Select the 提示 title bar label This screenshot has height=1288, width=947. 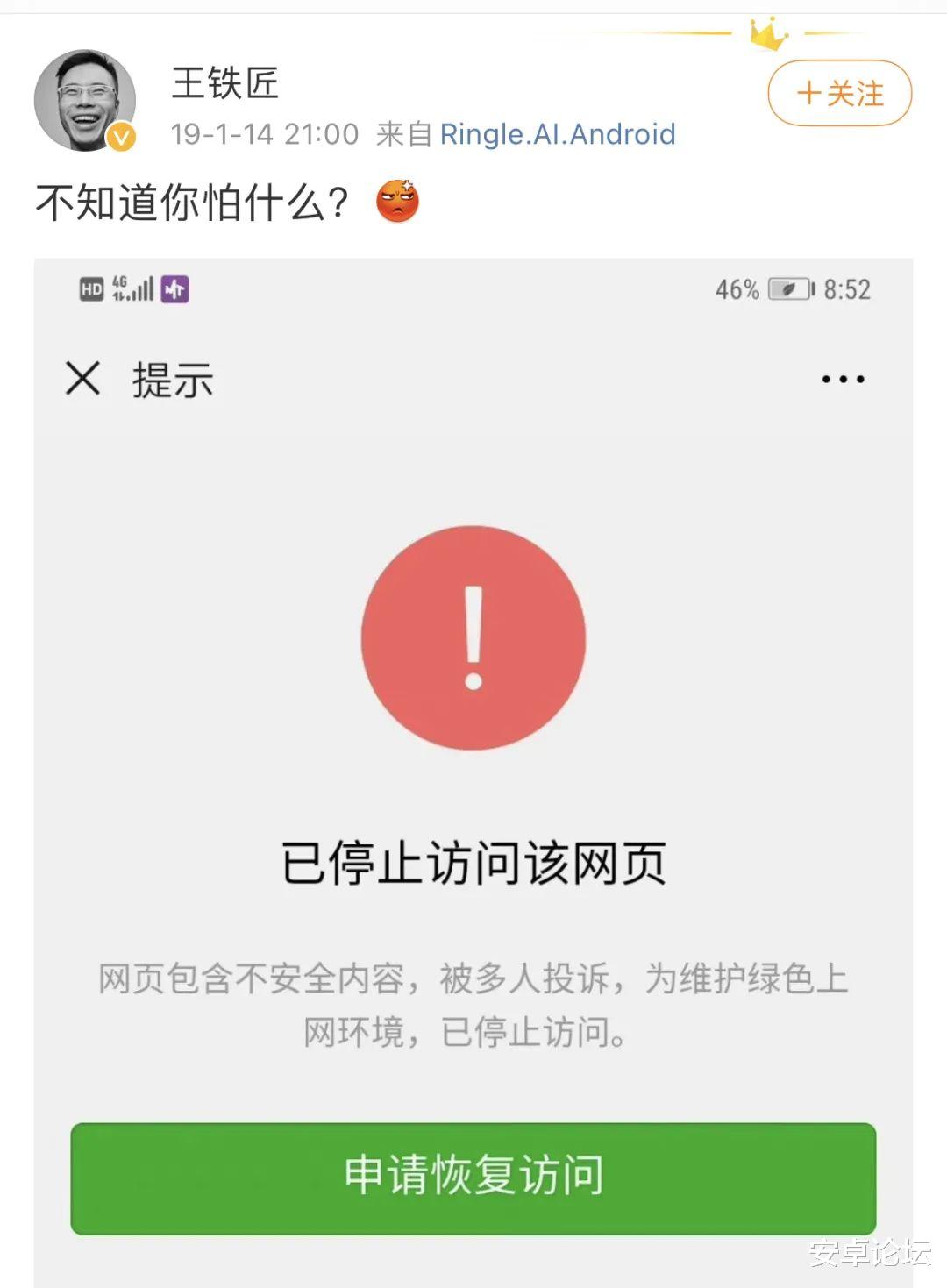172,381
